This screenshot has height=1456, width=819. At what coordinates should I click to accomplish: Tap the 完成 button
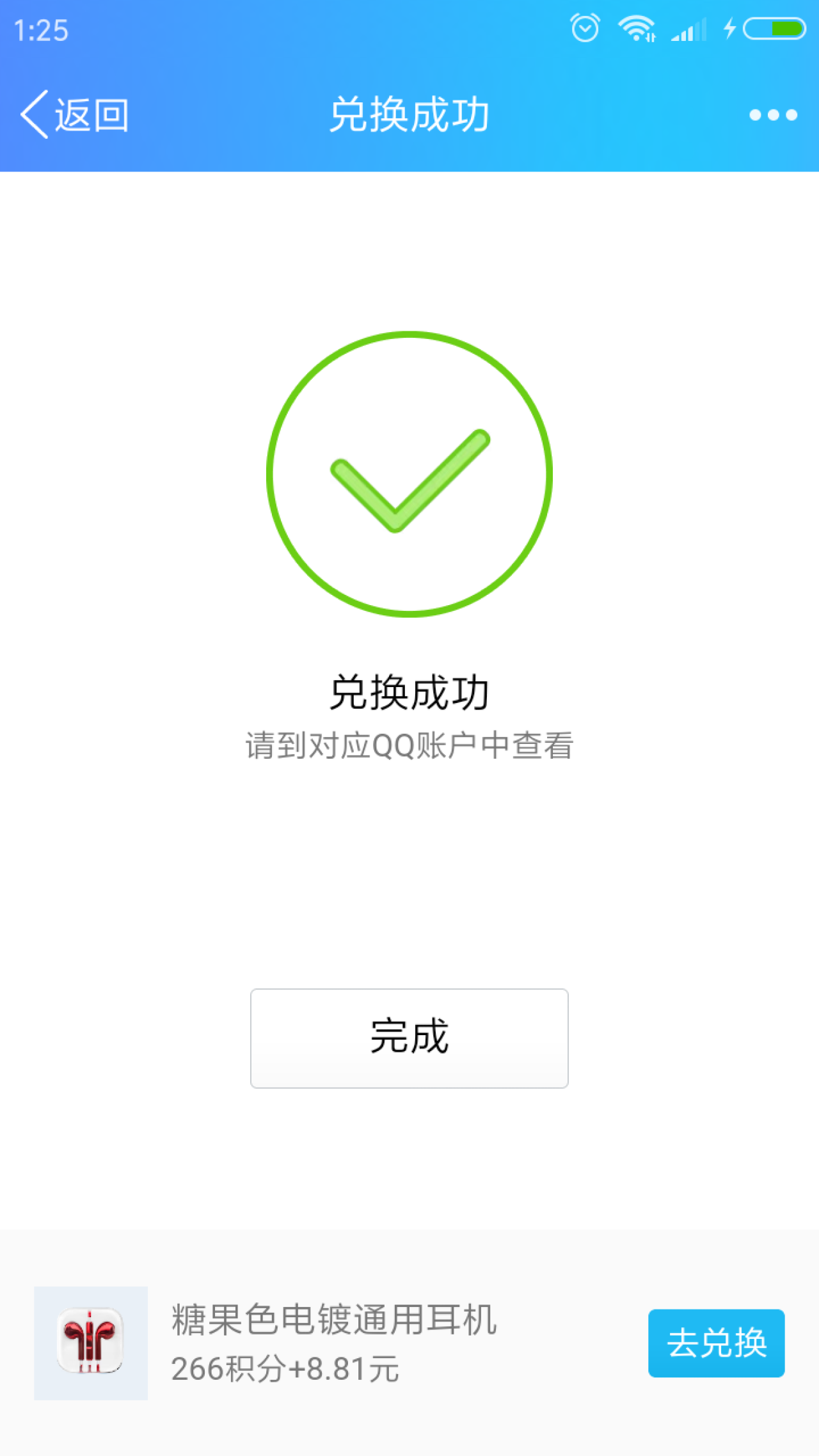409,1038
